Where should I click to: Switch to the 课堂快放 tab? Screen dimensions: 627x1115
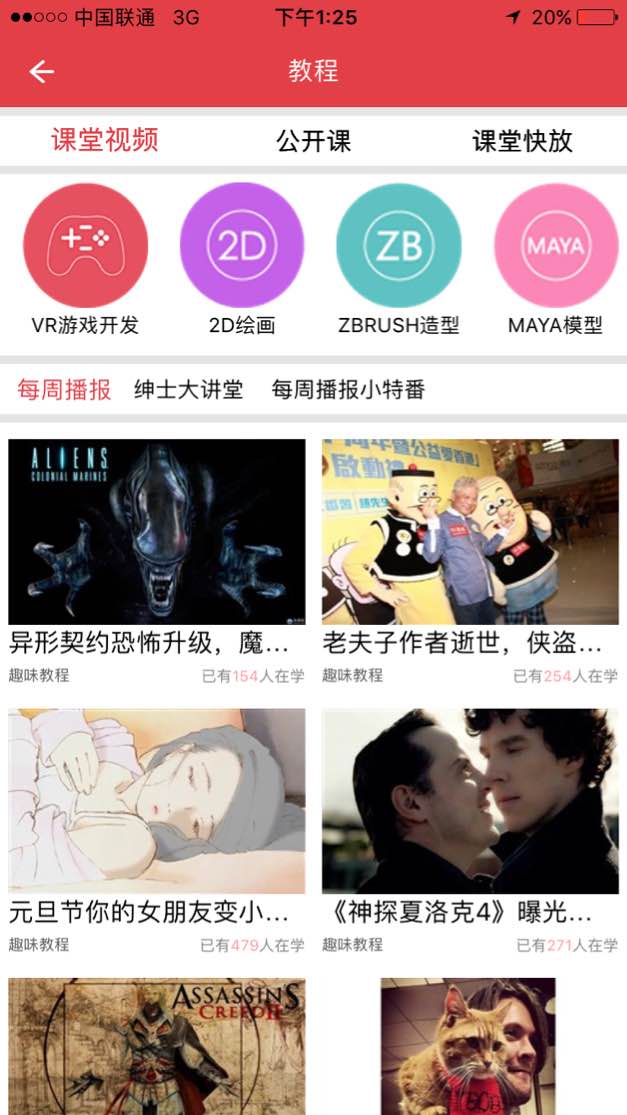[522, 141]
